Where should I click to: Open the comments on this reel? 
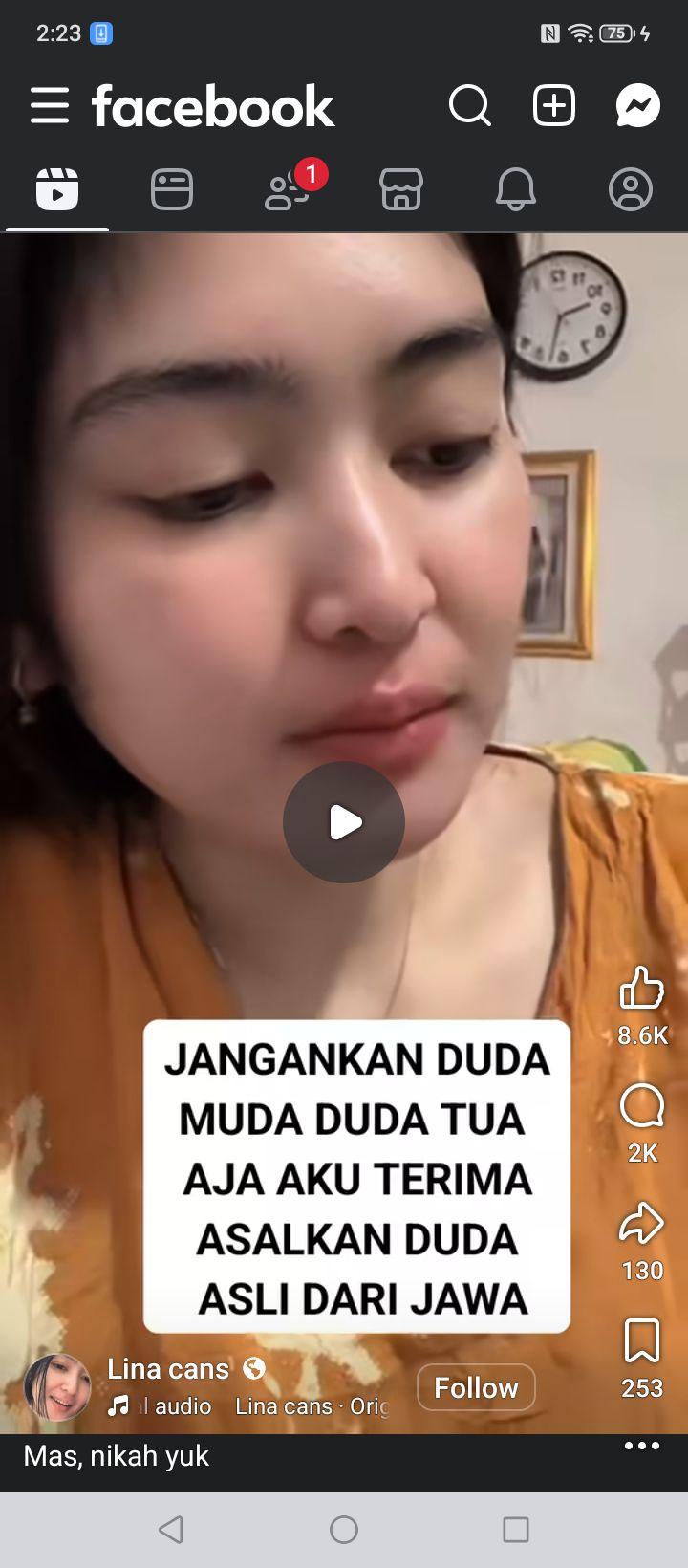pos(642,1108)
